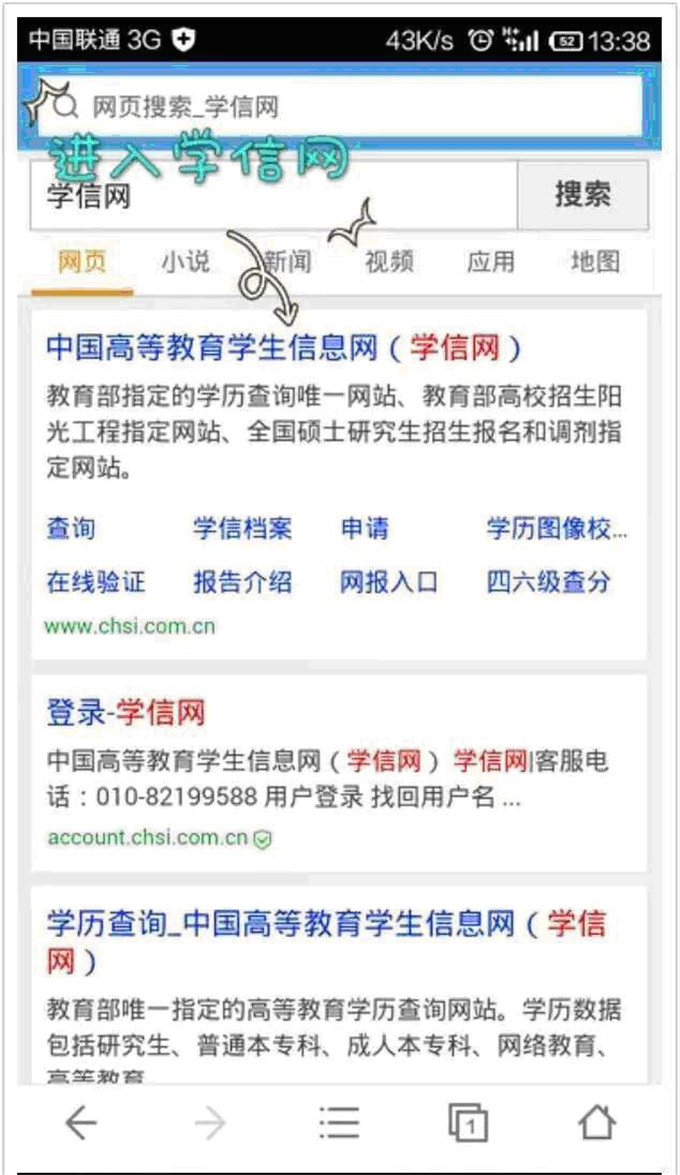Open the 登录-学信网 search result
The height and width of the screenshot is (1175, 680).
coord(126,713)
